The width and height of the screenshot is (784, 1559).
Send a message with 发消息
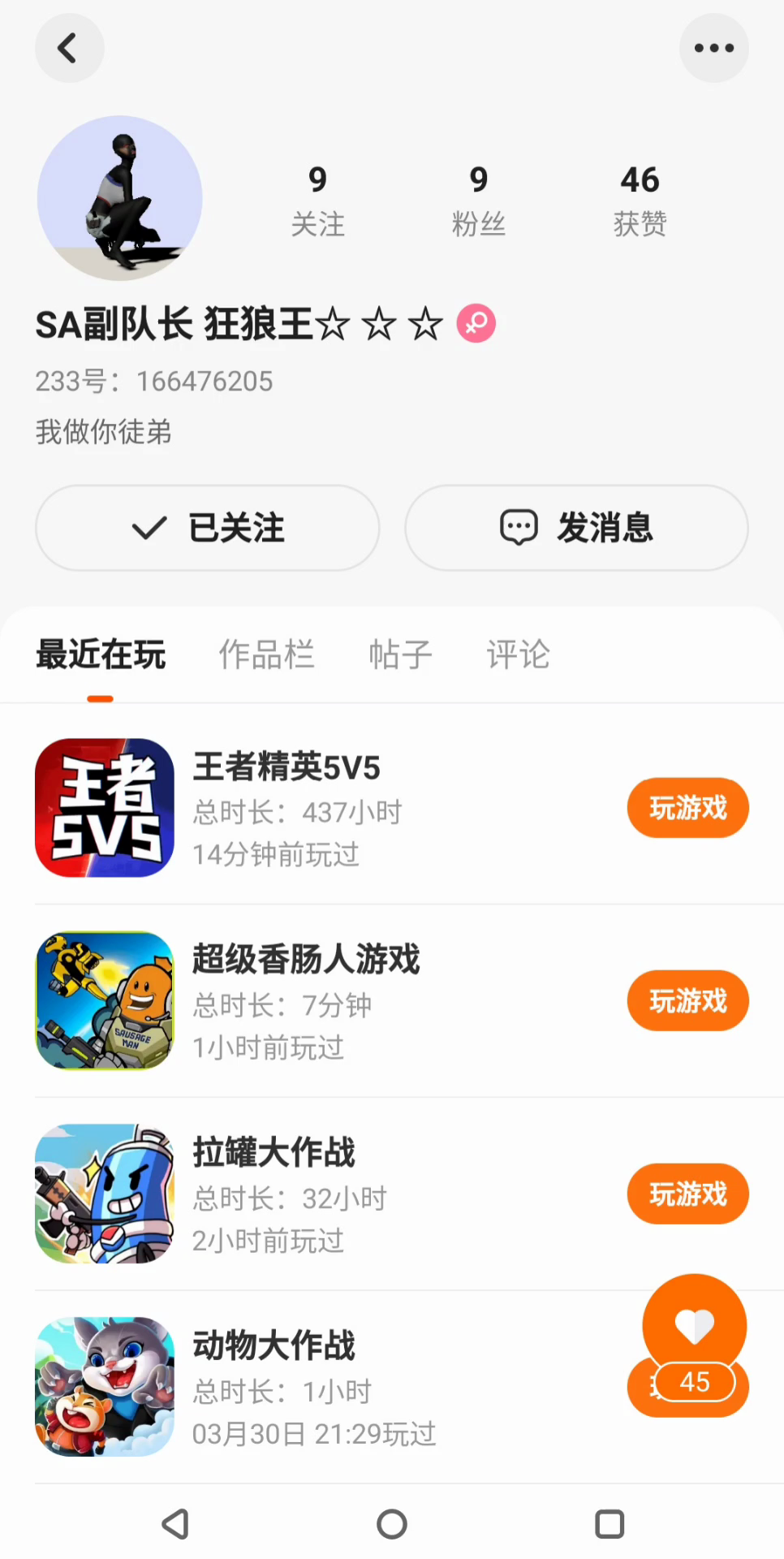(x=576, y=528)
